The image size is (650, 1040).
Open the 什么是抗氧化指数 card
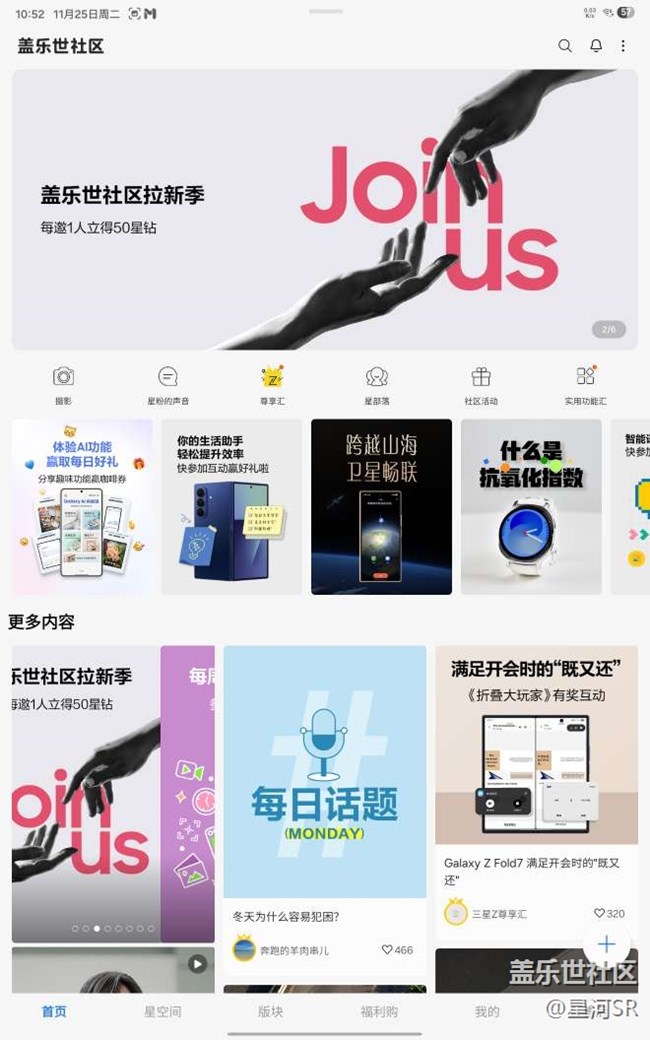tap(531, 507)
